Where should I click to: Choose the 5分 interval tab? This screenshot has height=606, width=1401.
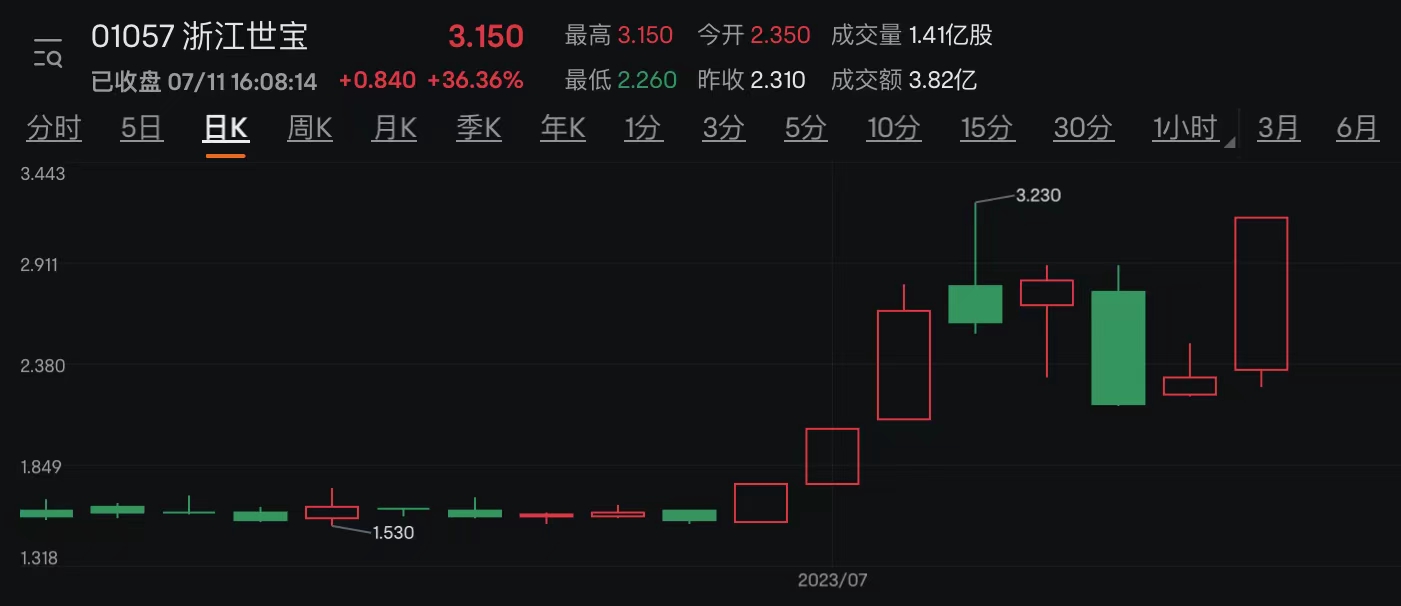coord(805,128)
